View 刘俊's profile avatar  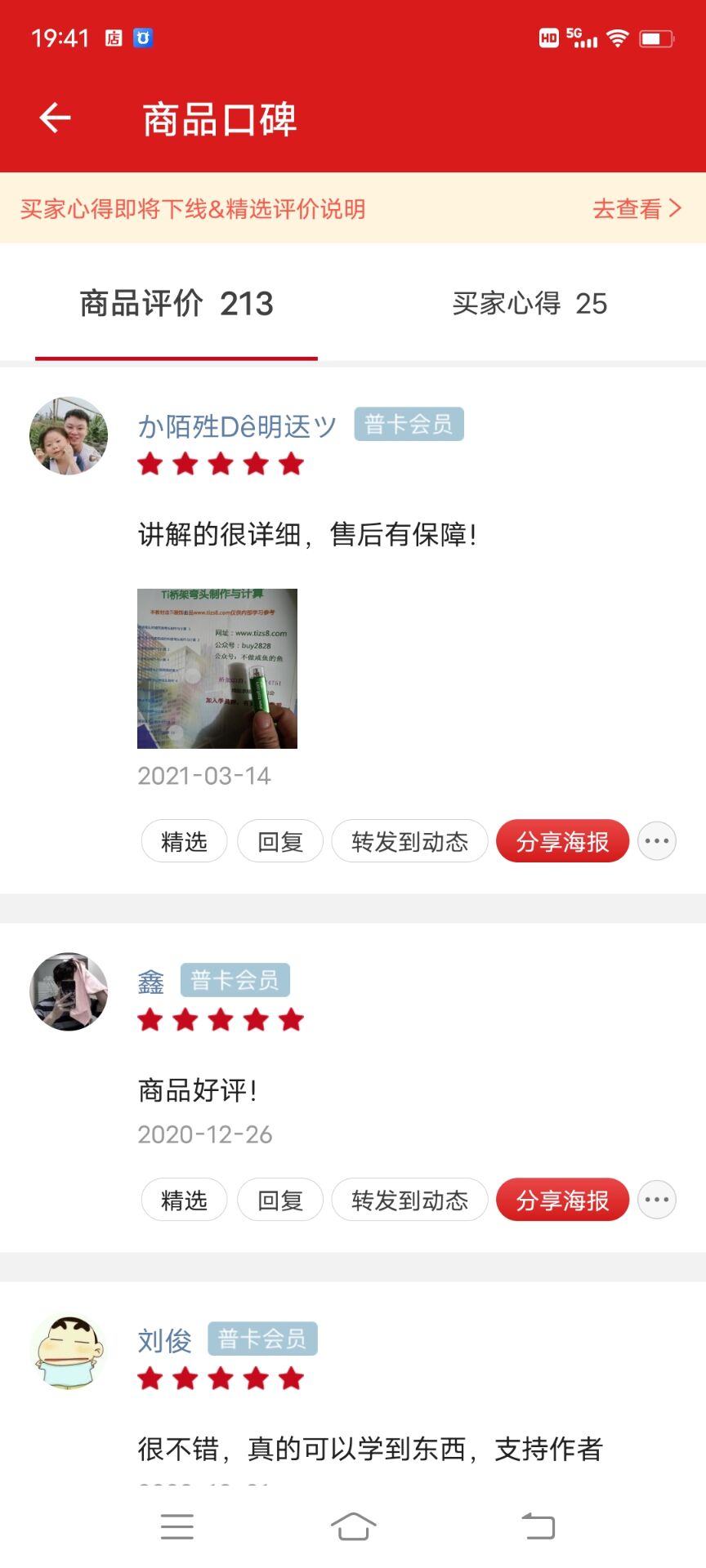click(69, 1352)
